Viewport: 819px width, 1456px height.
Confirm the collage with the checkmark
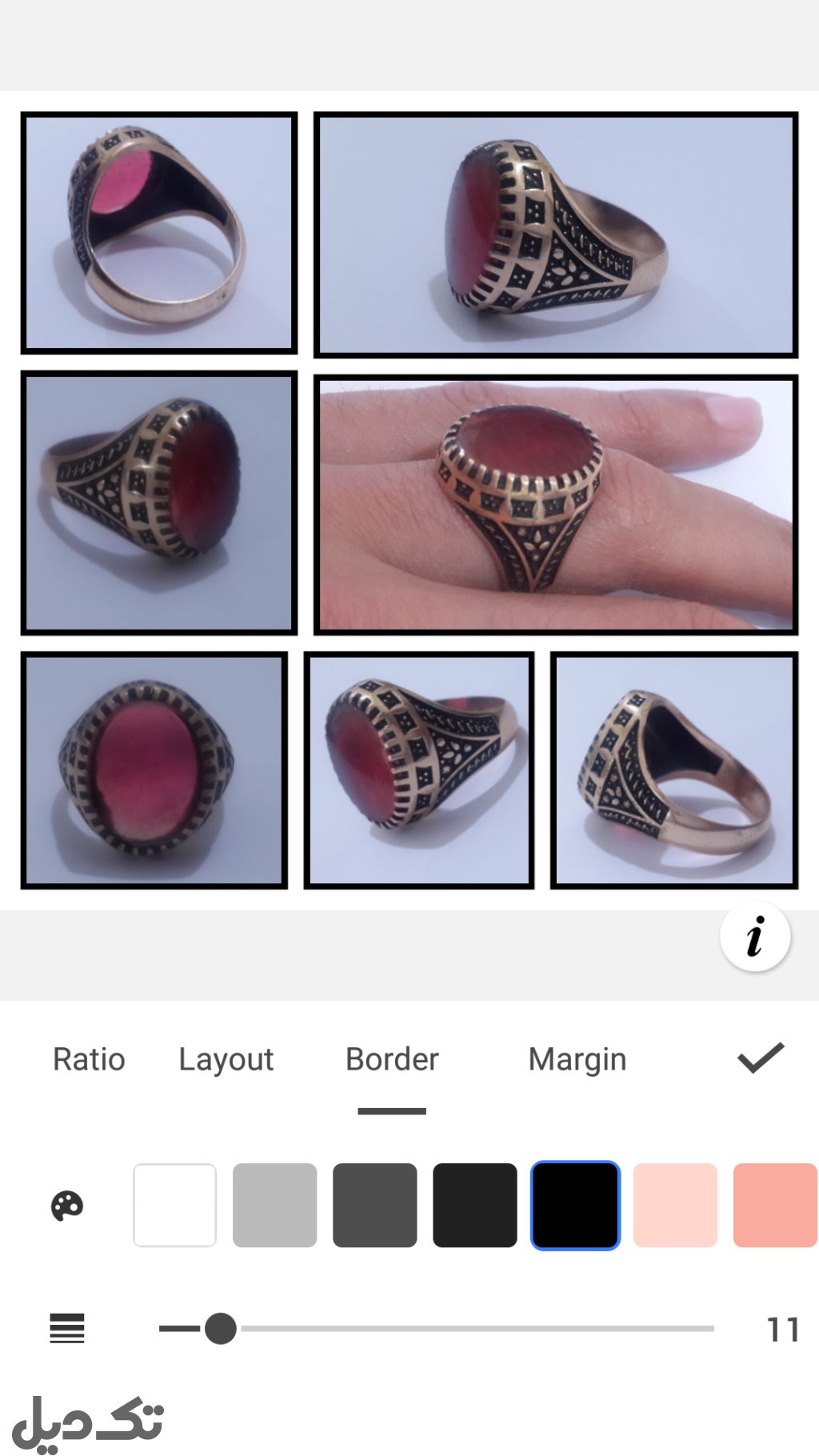[x=761, y=1058]
